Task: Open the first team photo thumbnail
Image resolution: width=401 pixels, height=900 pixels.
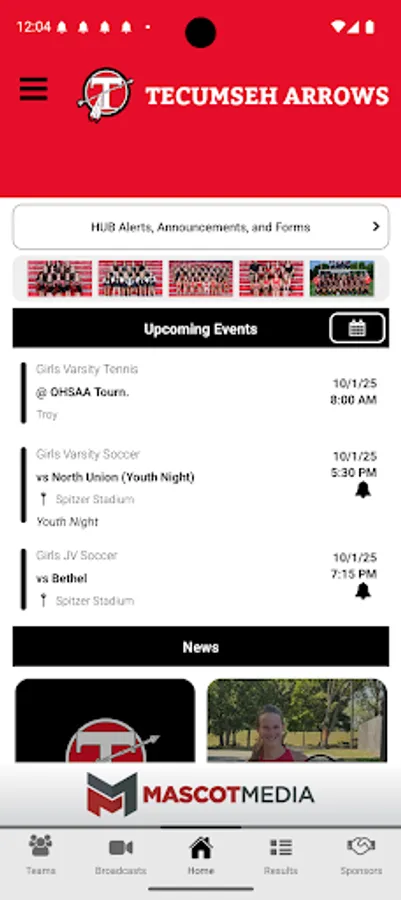Action: pos(60,278)
